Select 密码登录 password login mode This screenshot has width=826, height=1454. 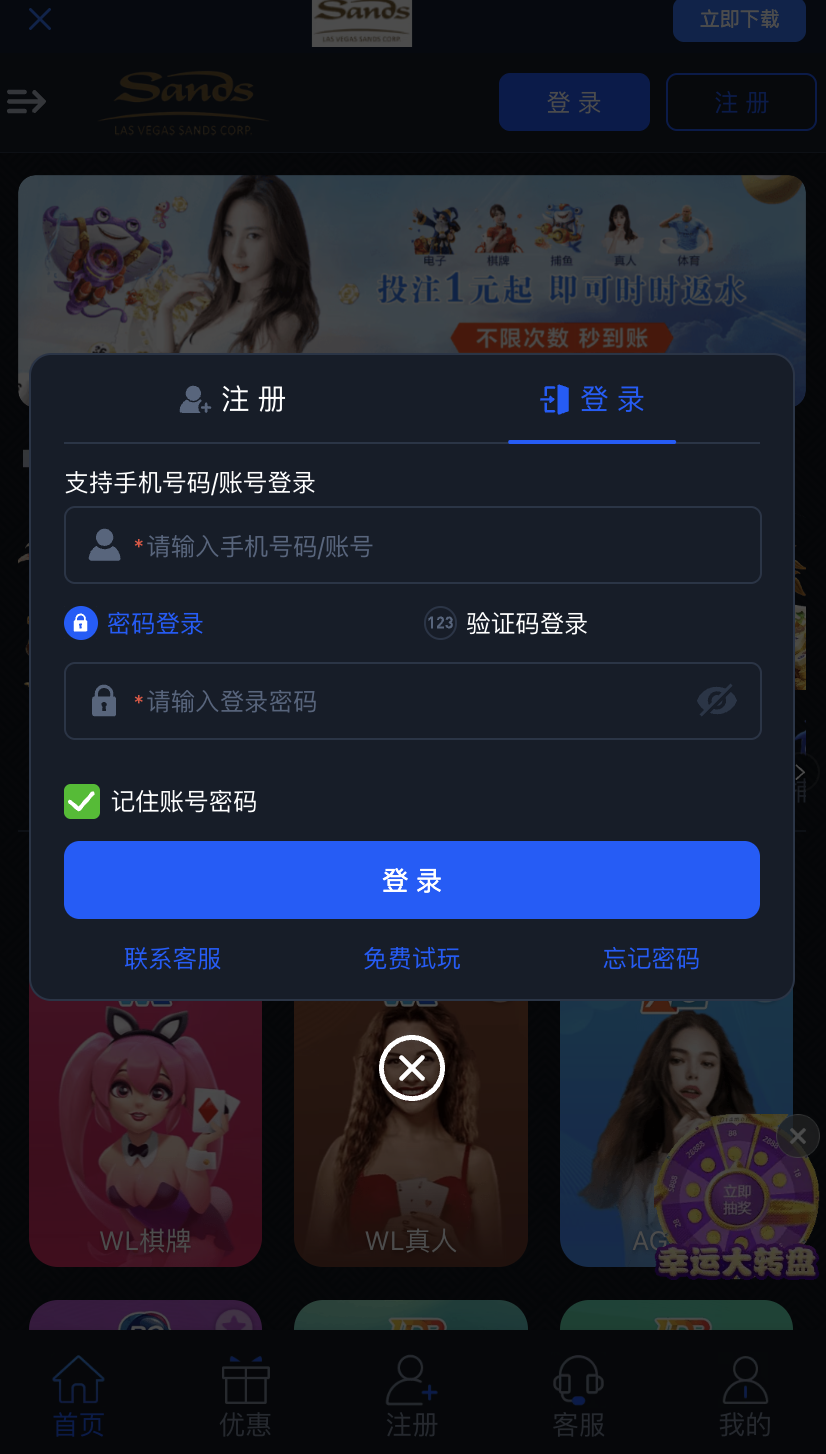pyautogui.click(x=134, y=623)
